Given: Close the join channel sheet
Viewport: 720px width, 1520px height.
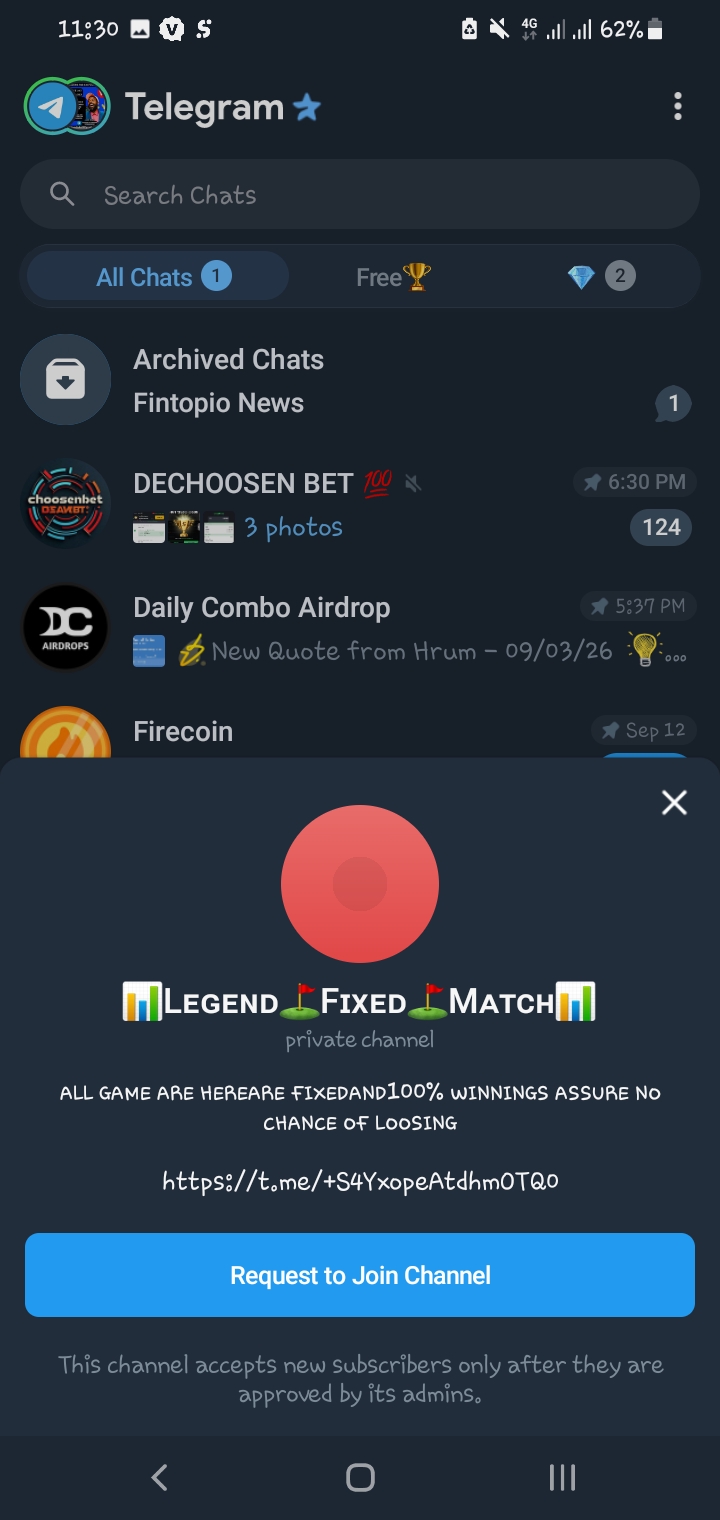Looking at the screenshot, I should [674, 802].
